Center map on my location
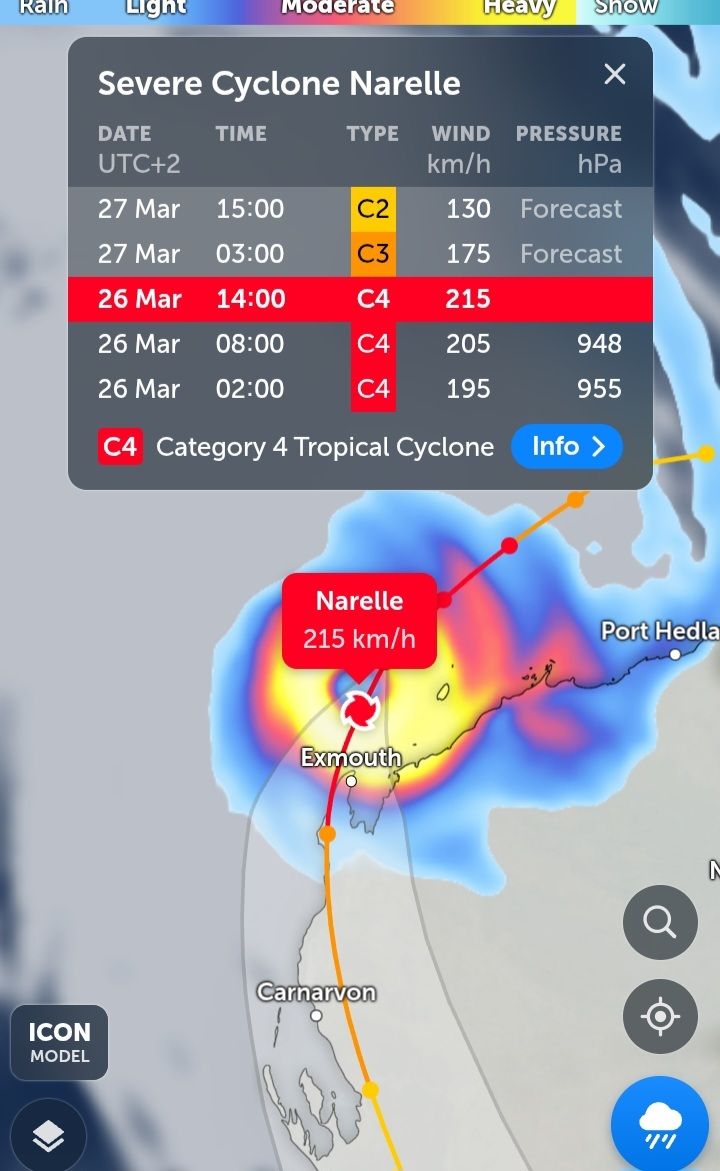Screen dimensions: 720x1171 660,1017
